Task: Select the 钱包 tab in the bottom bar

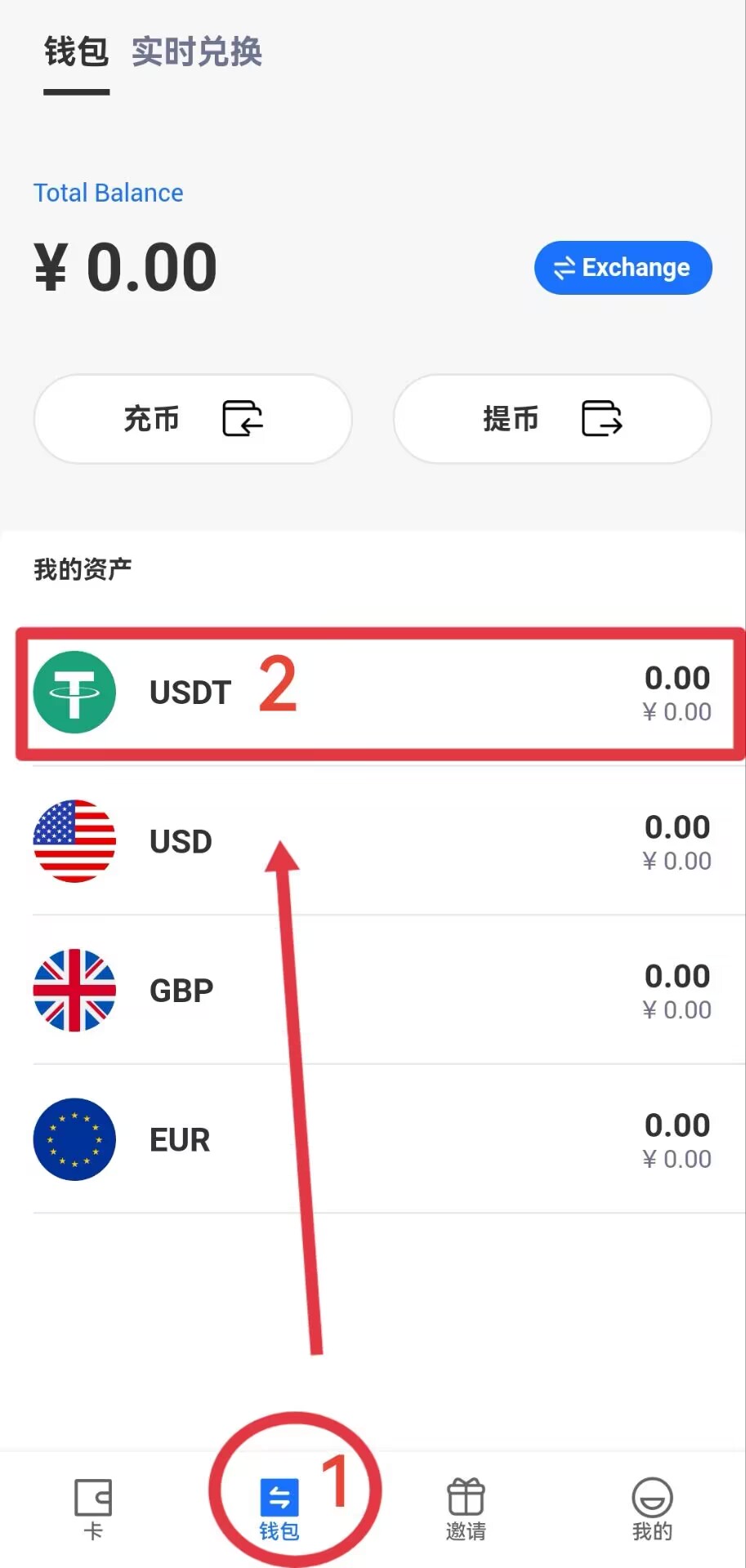Action: [x=279, y=1509]
